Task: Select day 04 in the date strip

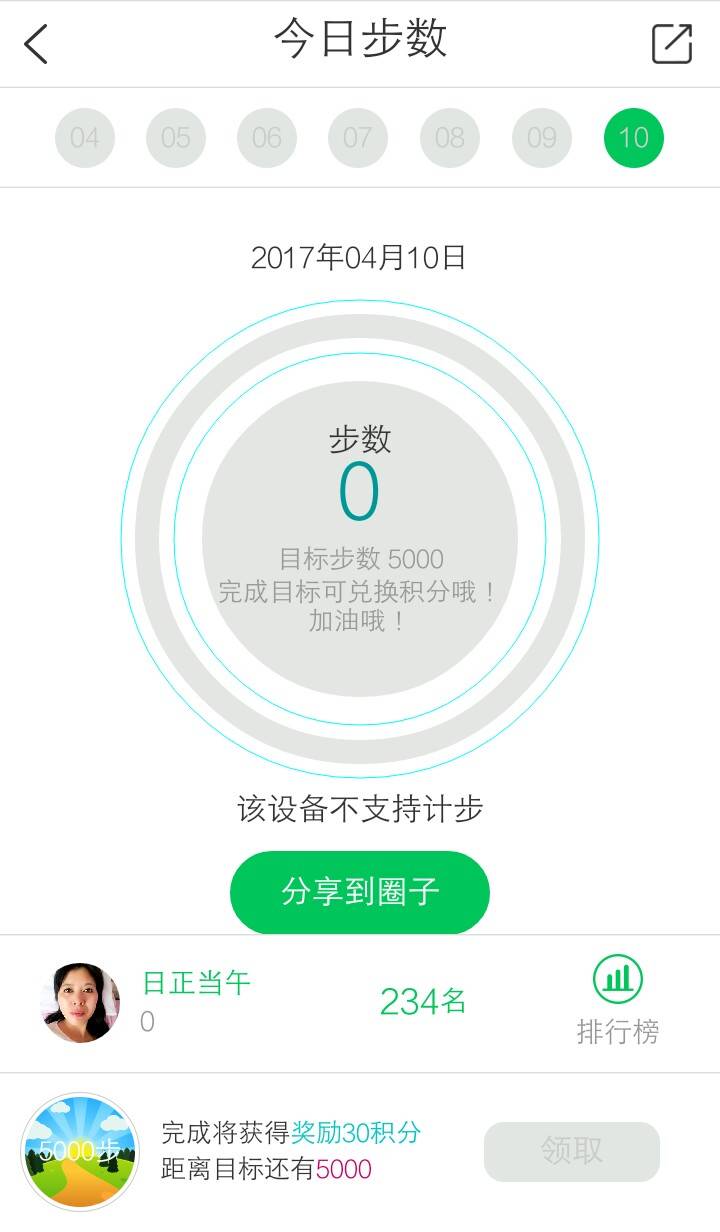Action: (85, 138)
